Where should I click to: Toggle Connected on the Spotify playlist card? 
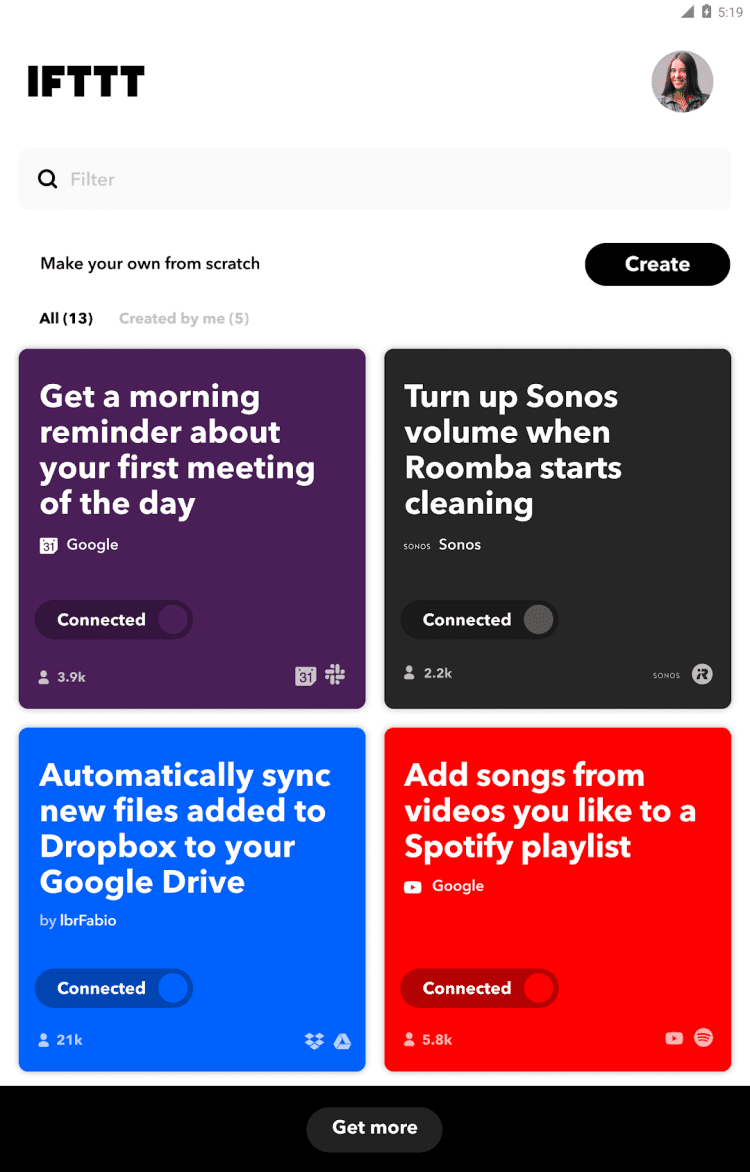point(480,988)
